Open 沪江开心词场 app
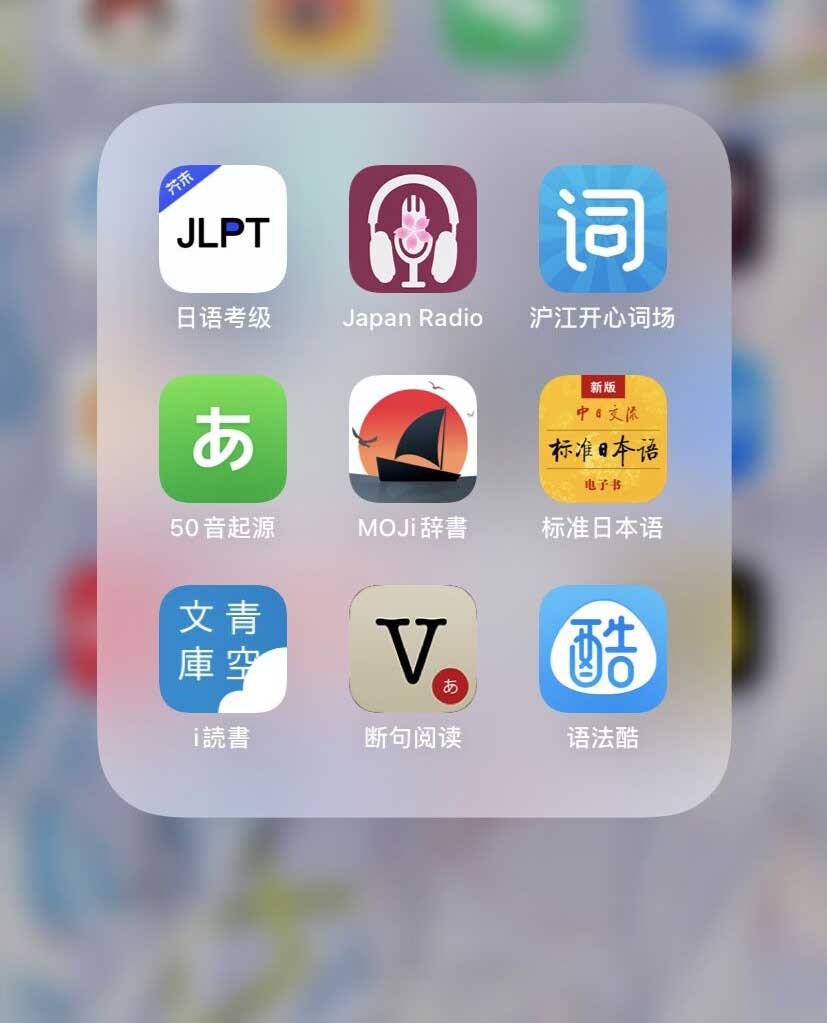The width and height of the screenshot is (827, 1023). (x=602, y=229)
